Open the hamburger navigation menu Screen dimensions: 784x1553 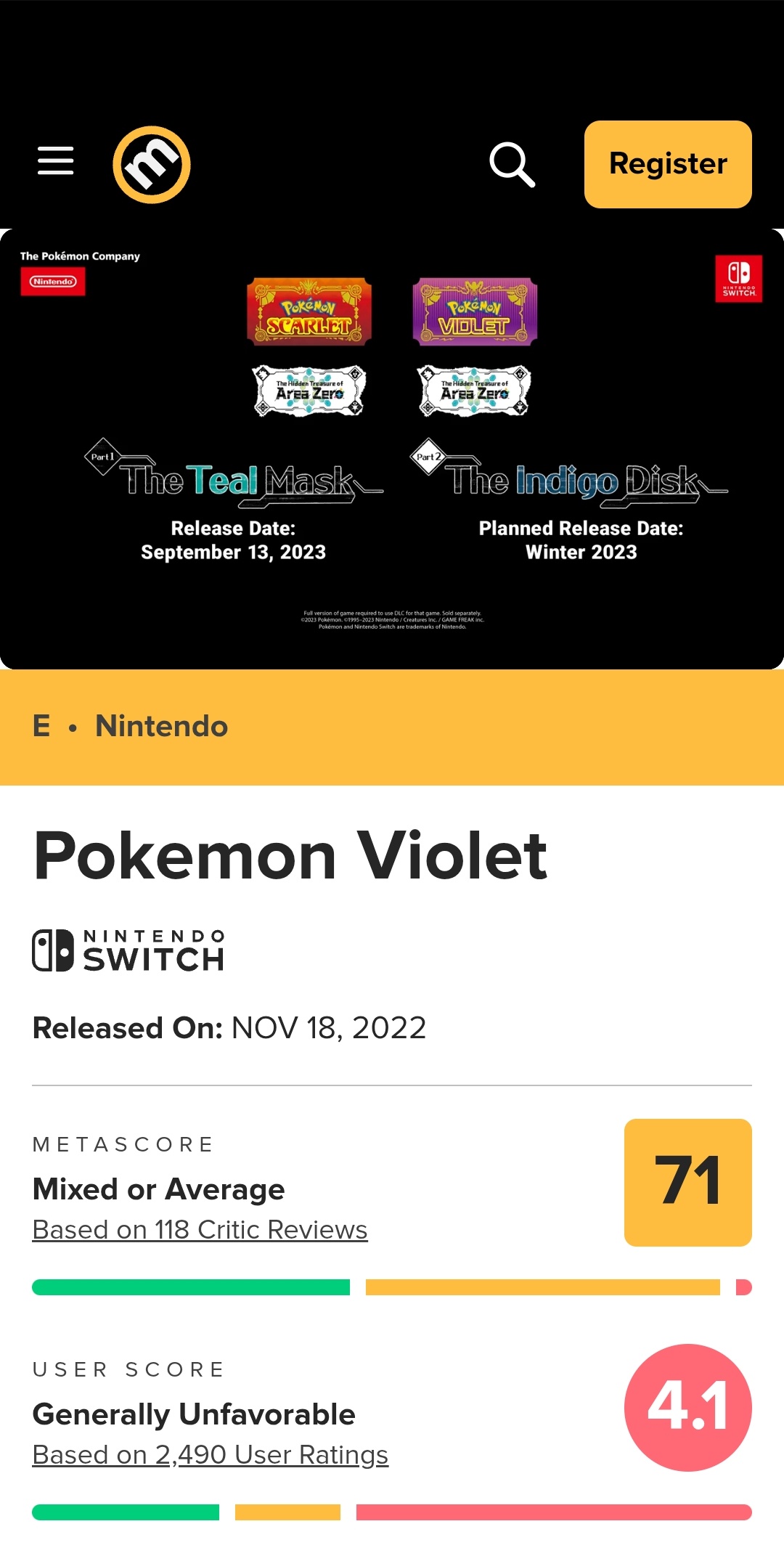click(x=56, y=160)
